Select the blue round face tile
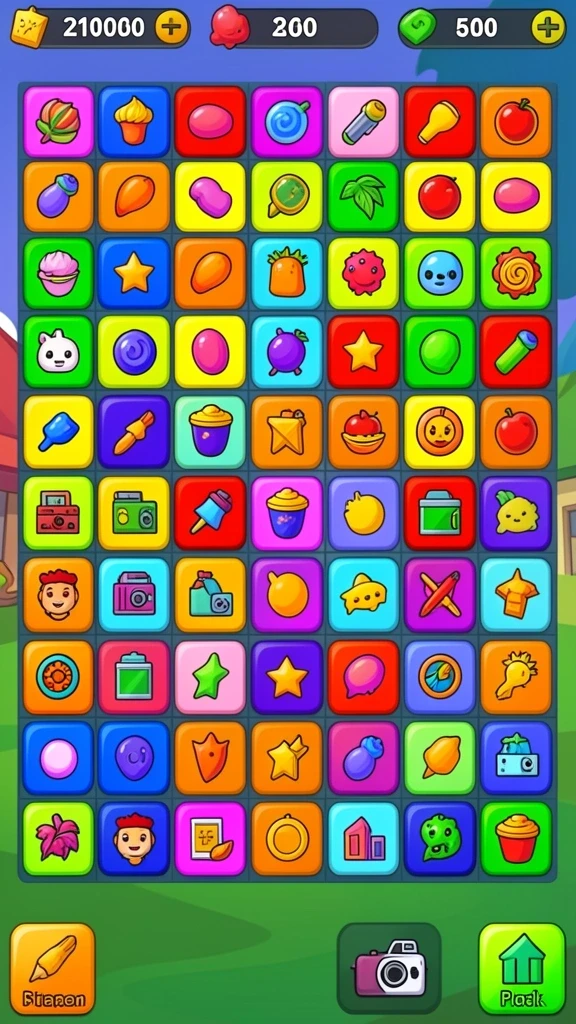 tap(440, 273)
